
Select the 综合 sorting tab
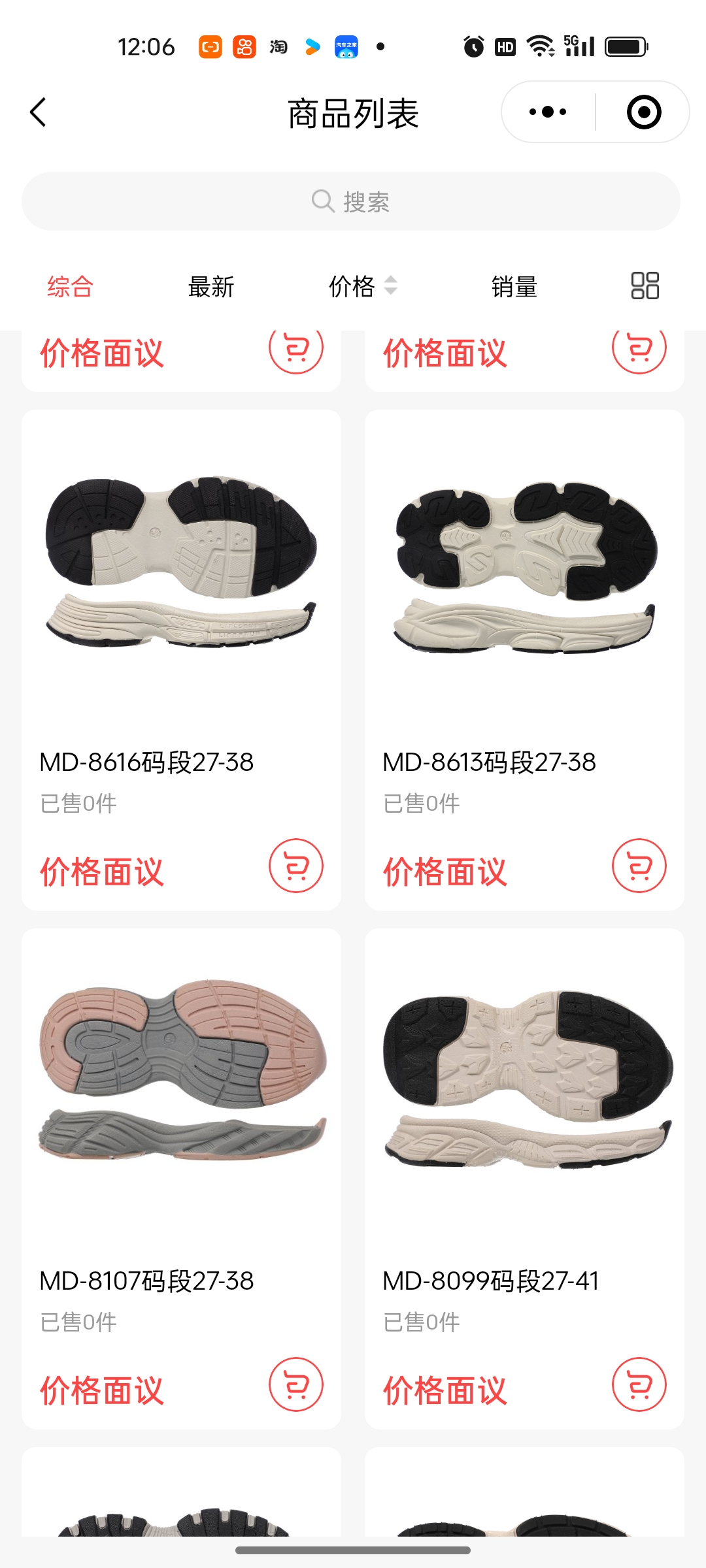(x=70, y=287)
